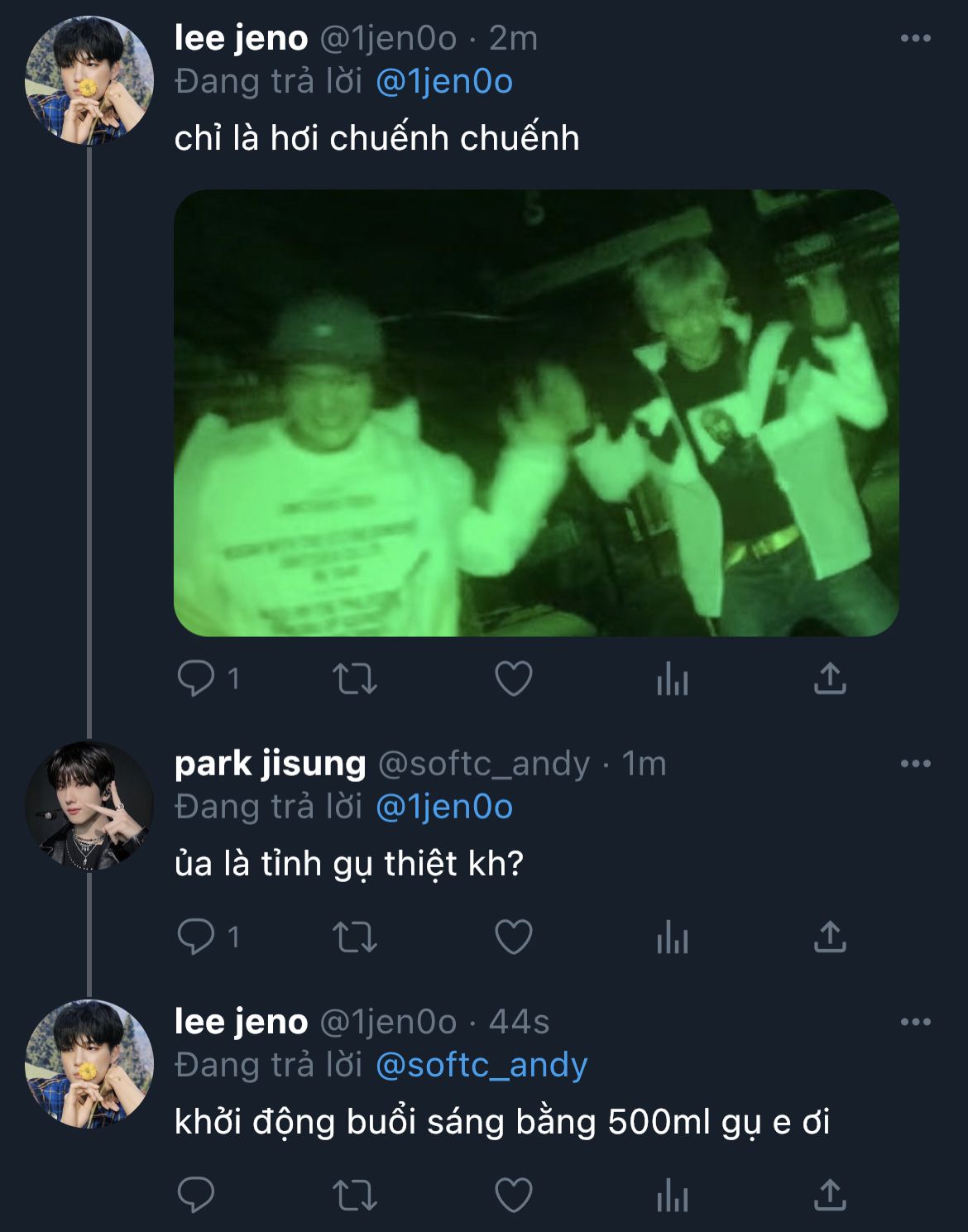
Task: Open overflow menu on the photo tweet
Action: [915, 38]
